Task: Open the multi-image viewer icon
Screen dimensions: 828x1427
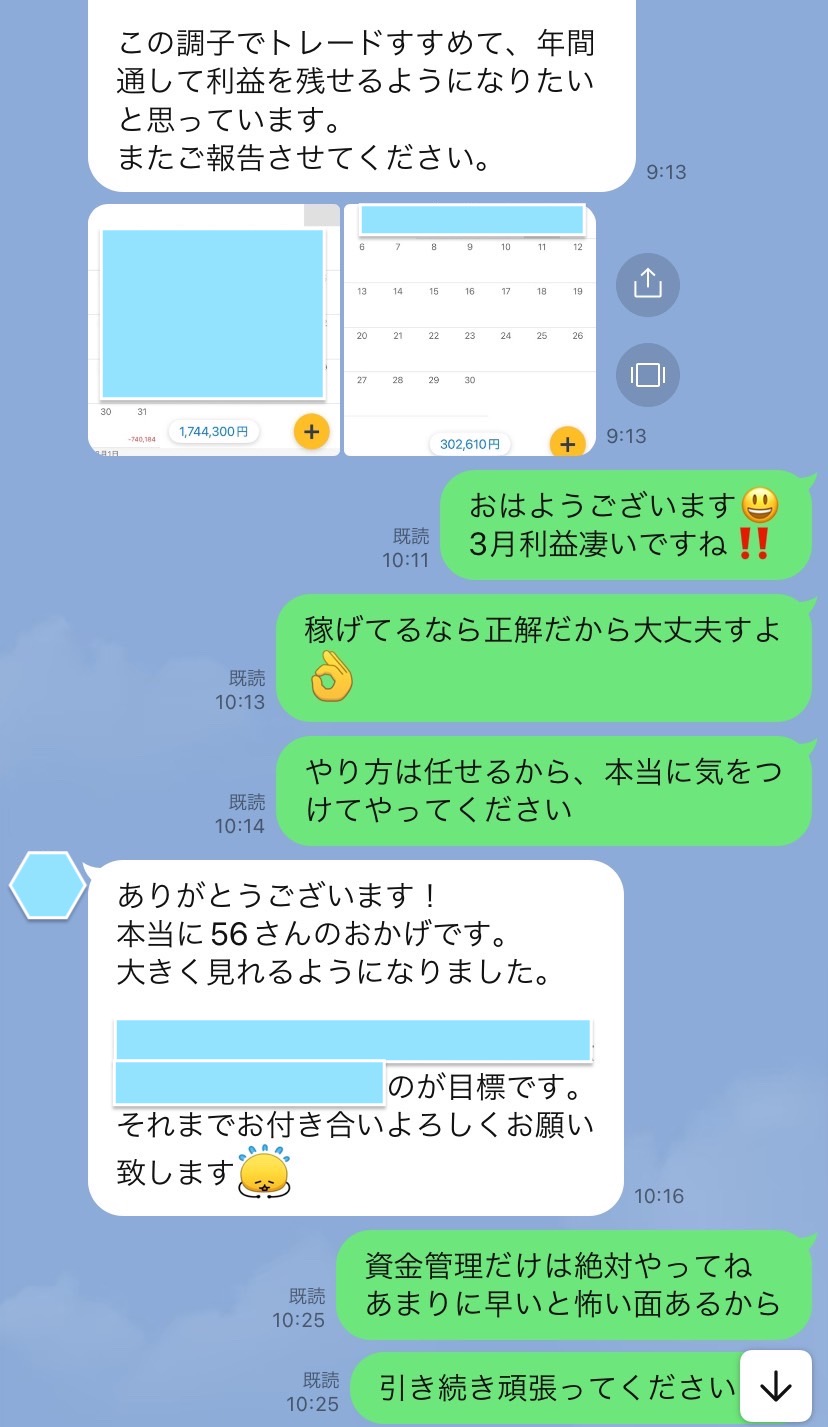Action: point(648,375)
